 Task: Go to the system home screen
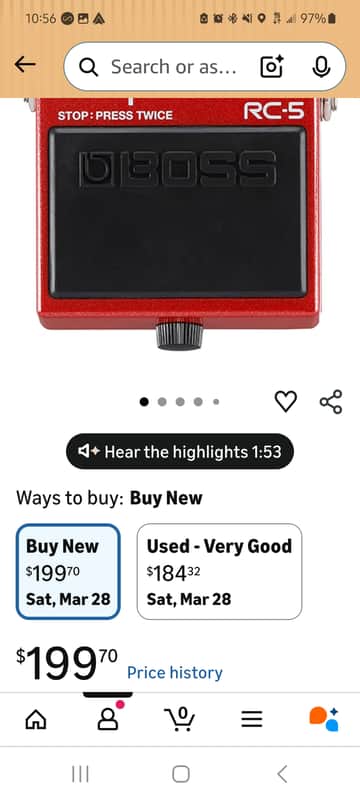(x=181, y=774)
